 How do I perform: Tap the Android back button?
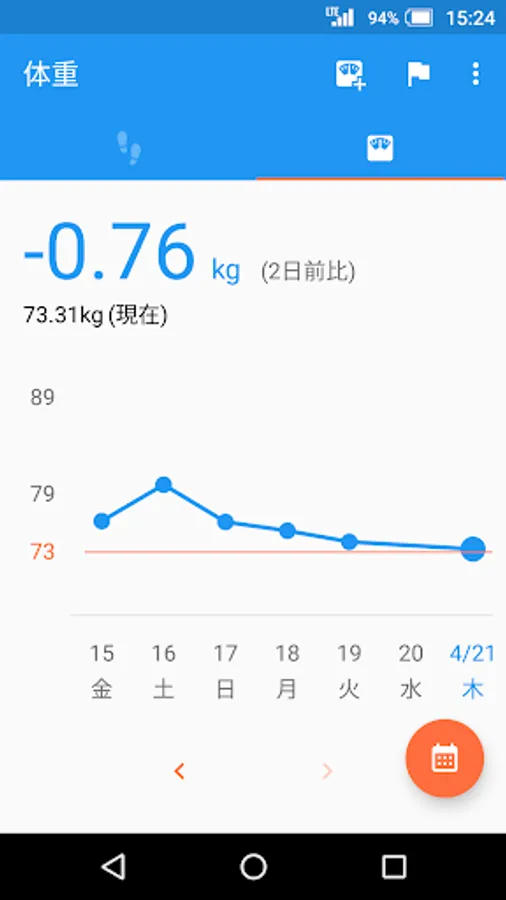[x=113, y=866]
